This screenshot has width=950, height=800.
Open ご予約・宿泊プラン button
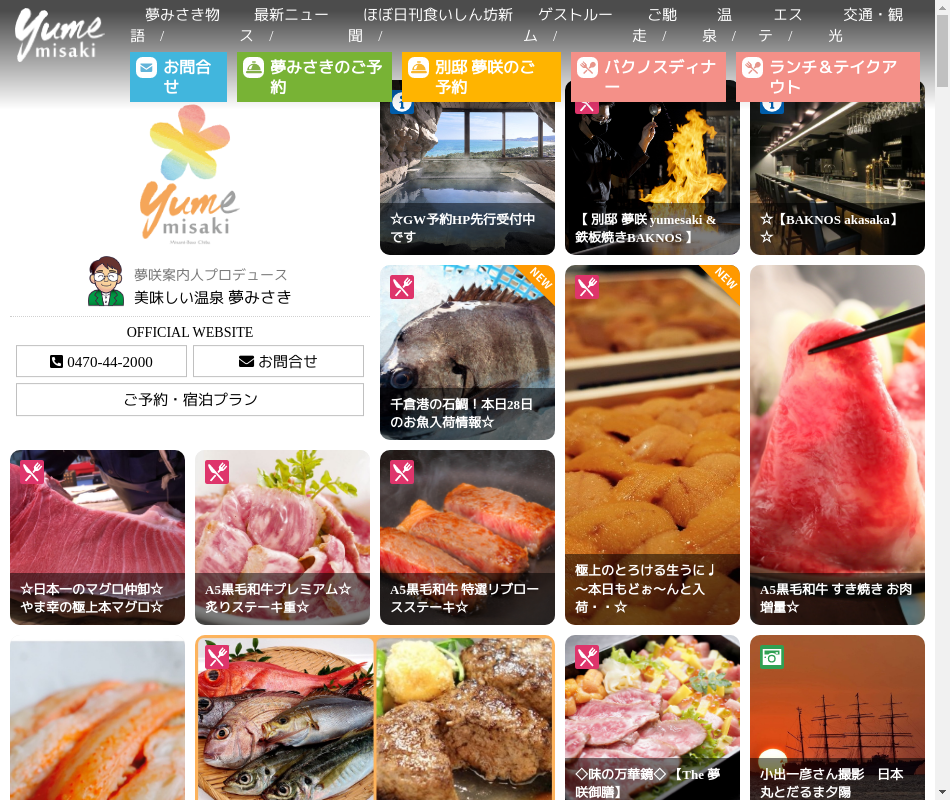190,399
